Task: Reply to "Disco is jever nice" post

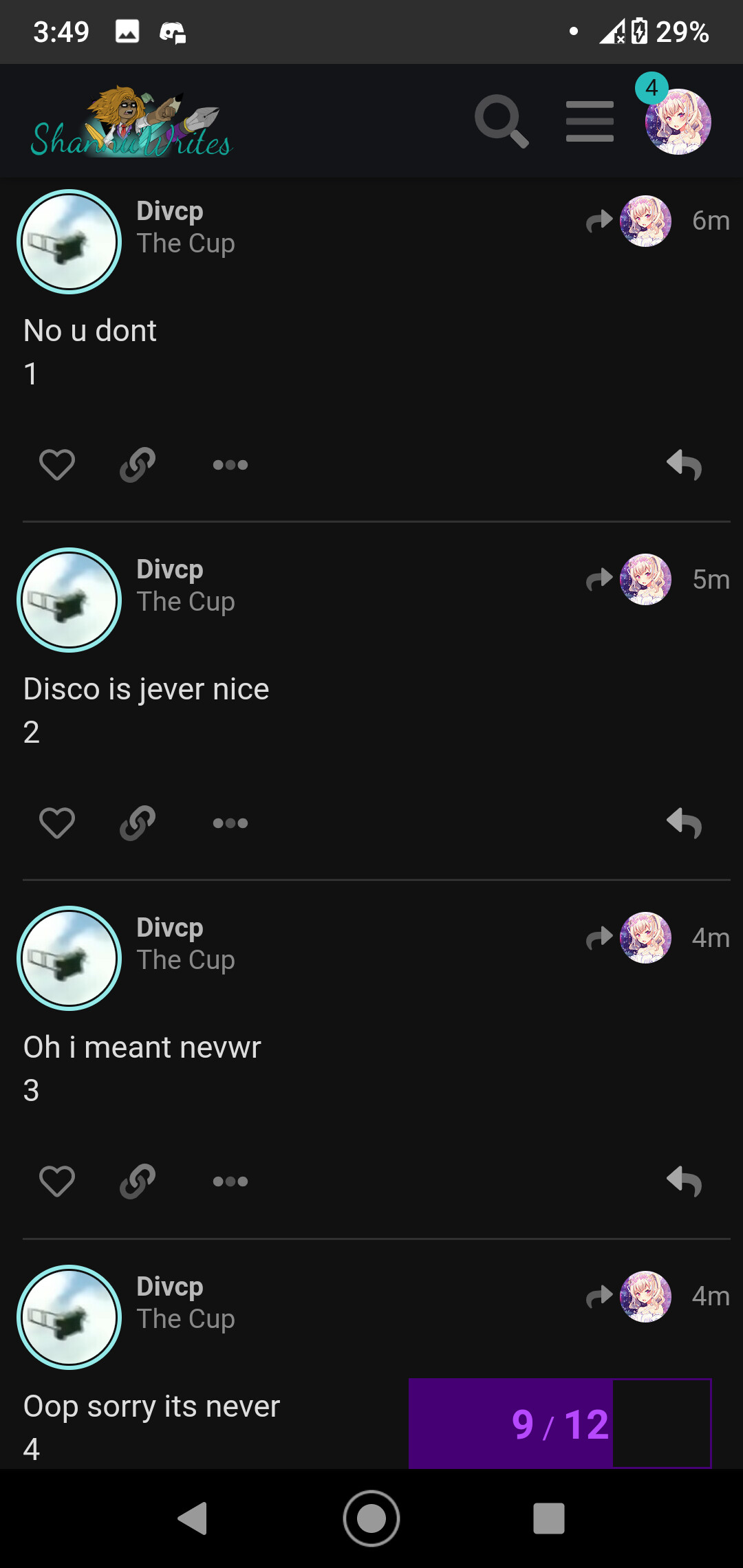Action: 685,823
